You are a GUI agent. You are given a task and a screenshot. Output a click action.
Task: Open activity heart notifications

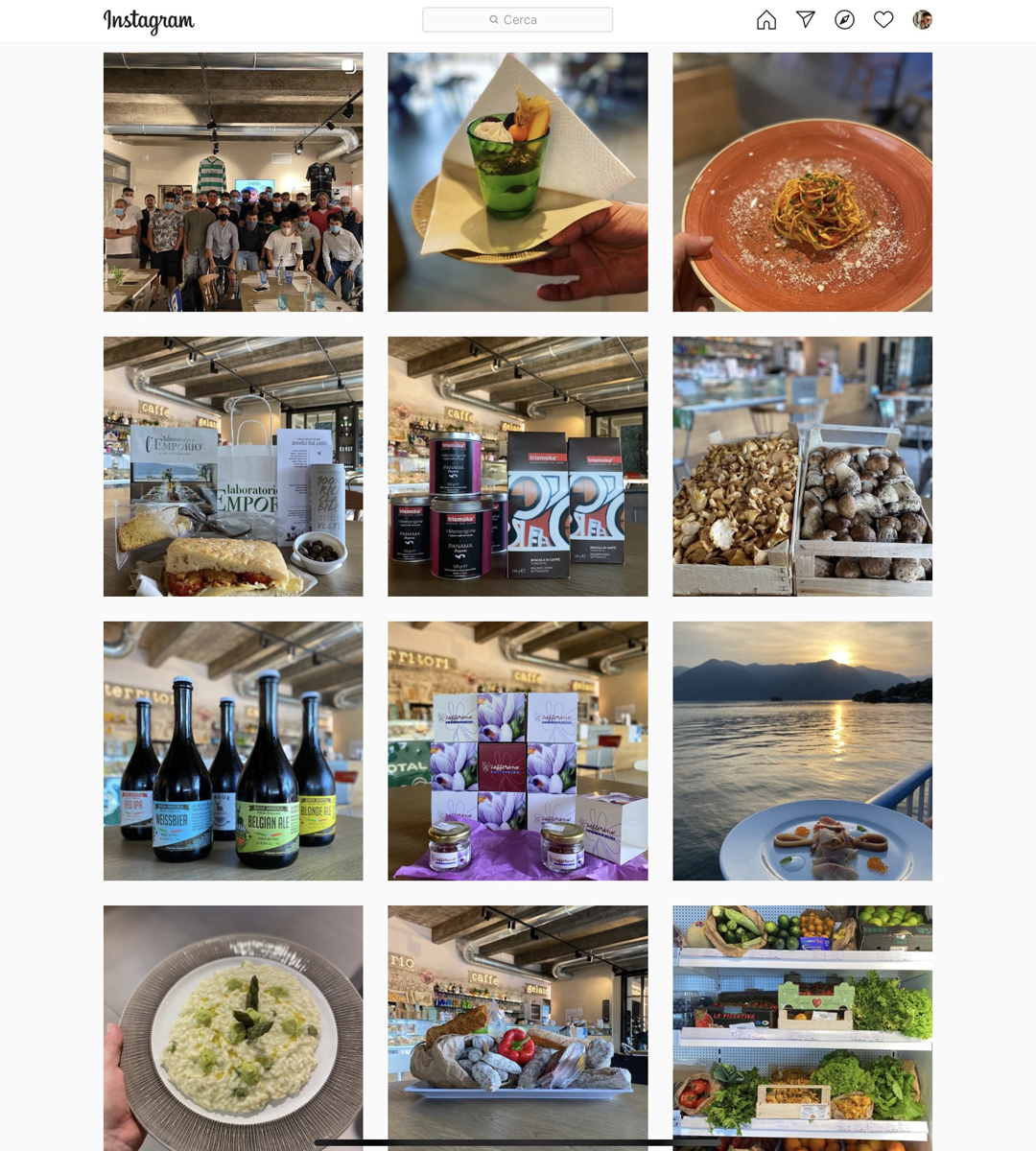pyautogui.click(x=883, y=20)
